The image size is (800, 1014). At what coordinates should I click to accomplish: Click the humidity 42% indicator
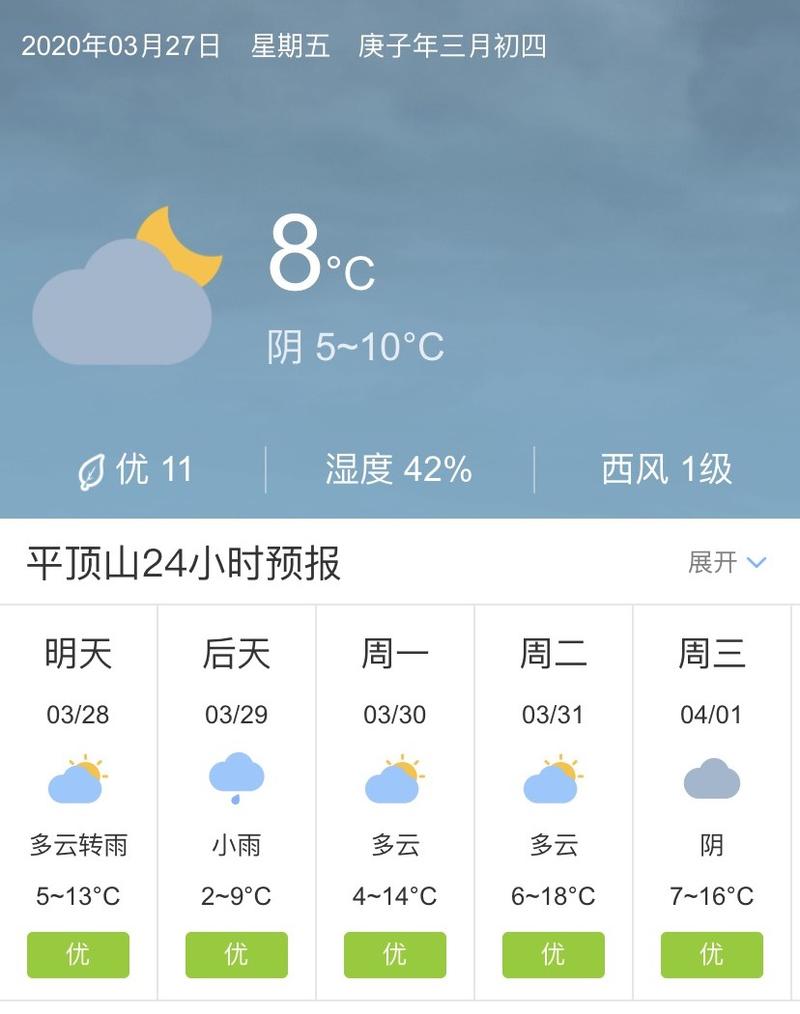[399, 466]
